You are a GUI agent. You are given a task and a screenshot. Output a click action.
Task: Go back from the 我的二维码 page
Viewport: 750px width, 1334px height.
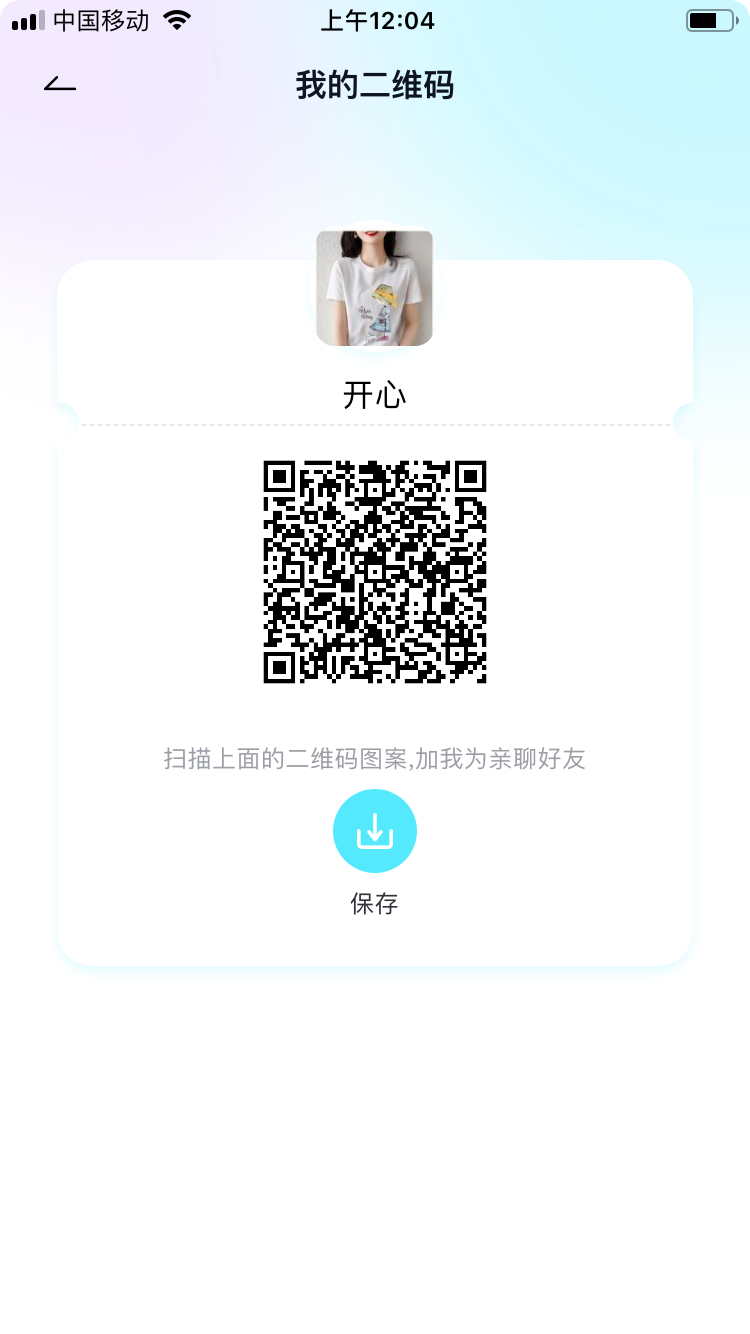click(x=60, y=85)
